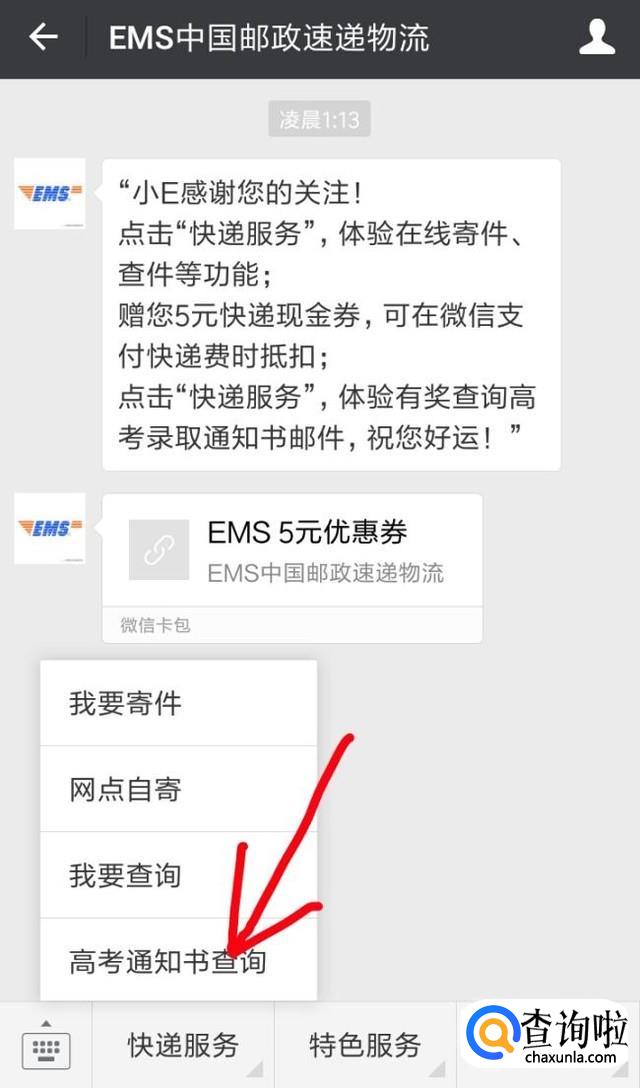Collapse the 快递服务 bottom menu
Screen dimensions: 640x1088
click(x=183, y=1045)
